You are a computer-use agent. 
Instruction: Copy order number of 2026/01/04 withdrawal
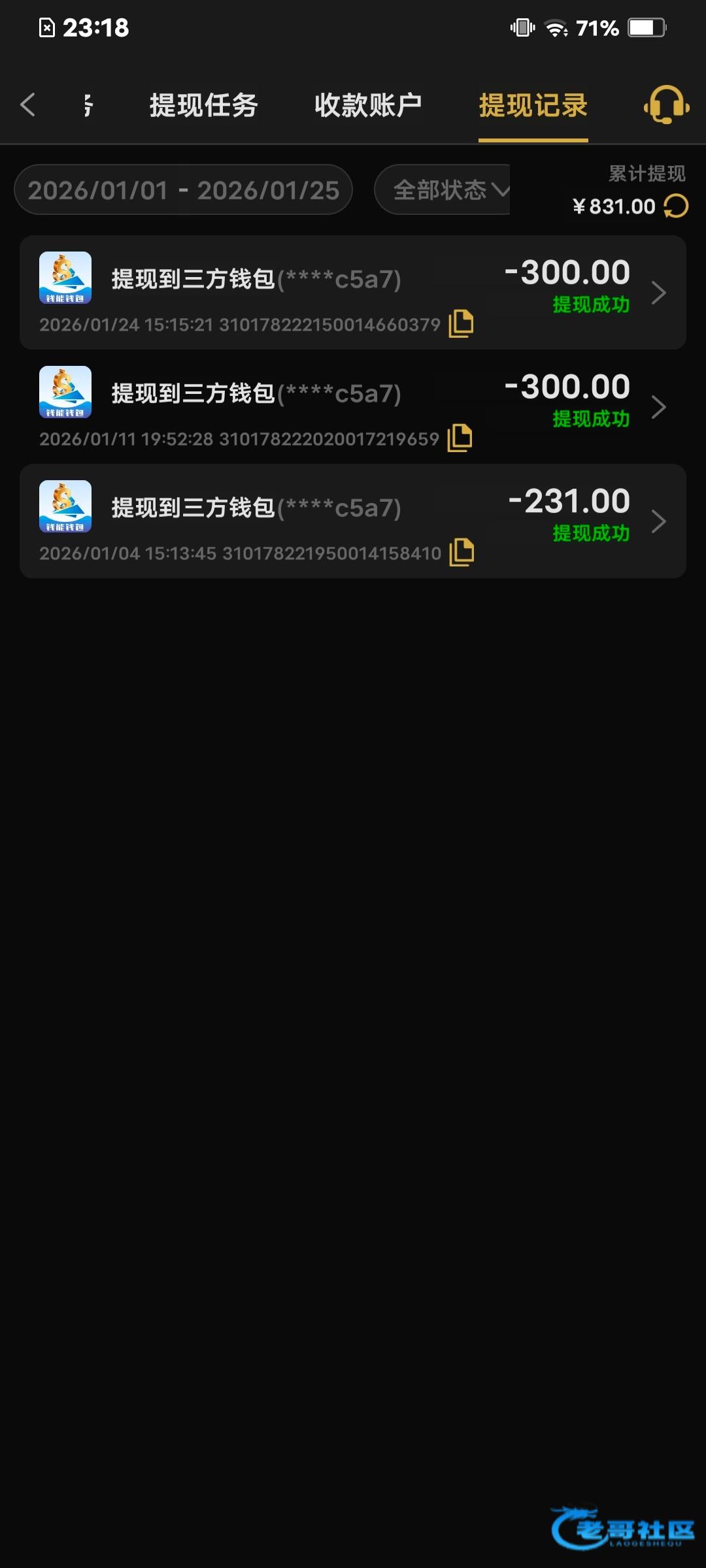pyautogui.click(x=462, y=552)
